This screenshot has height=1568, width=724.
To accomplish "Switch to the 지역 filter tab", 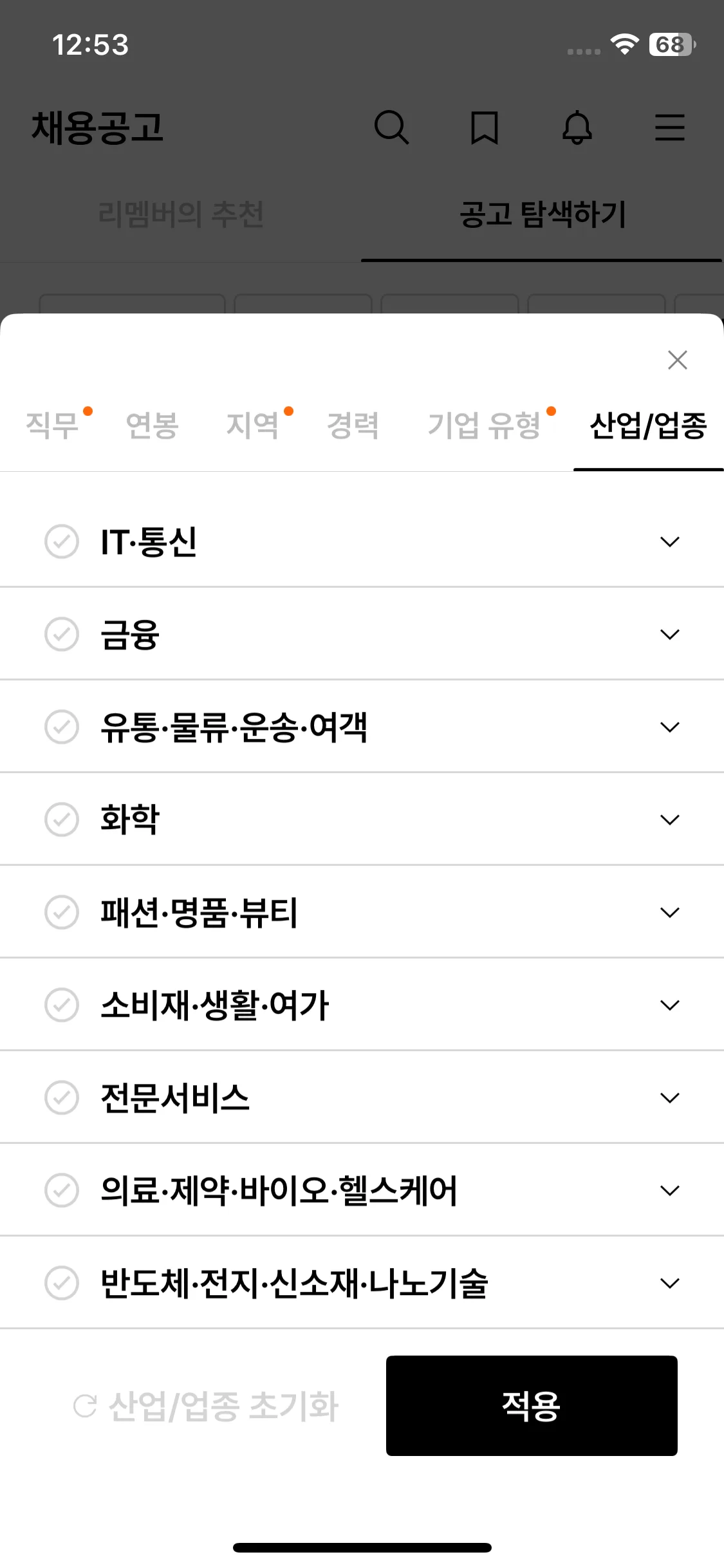I will pos(253,425).
